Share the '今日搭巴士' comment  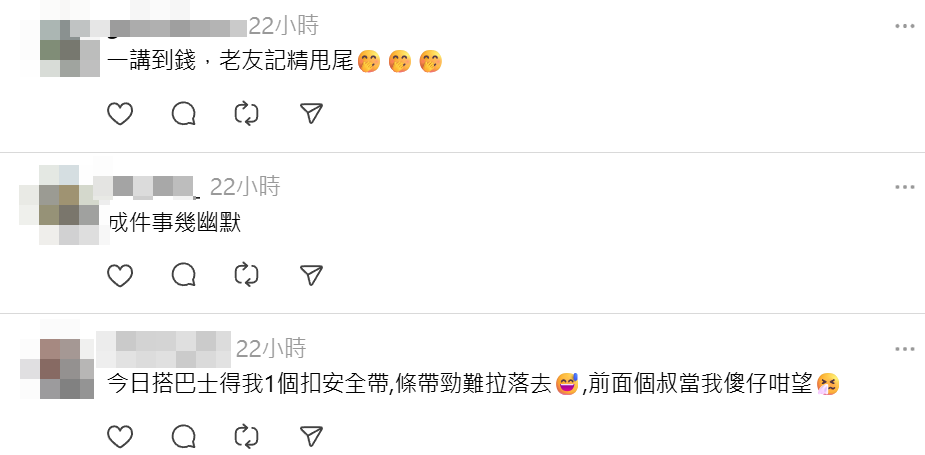(x=312, y=436)
